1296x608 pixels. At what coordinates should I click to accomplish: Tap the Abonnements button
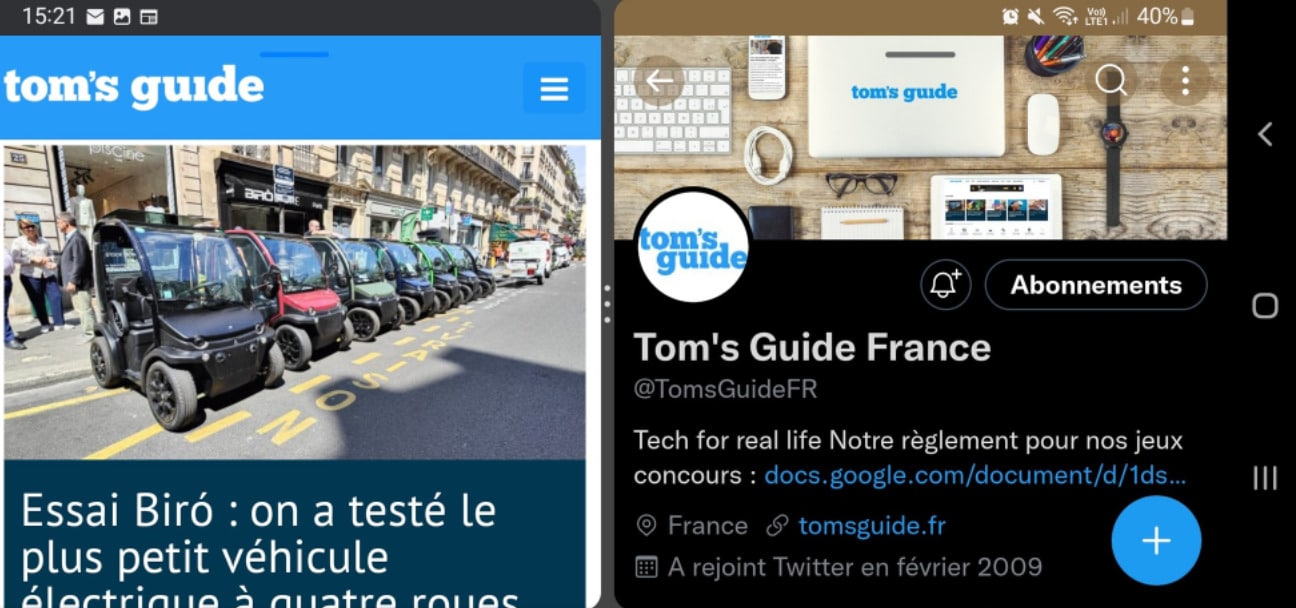(1095, 285)
